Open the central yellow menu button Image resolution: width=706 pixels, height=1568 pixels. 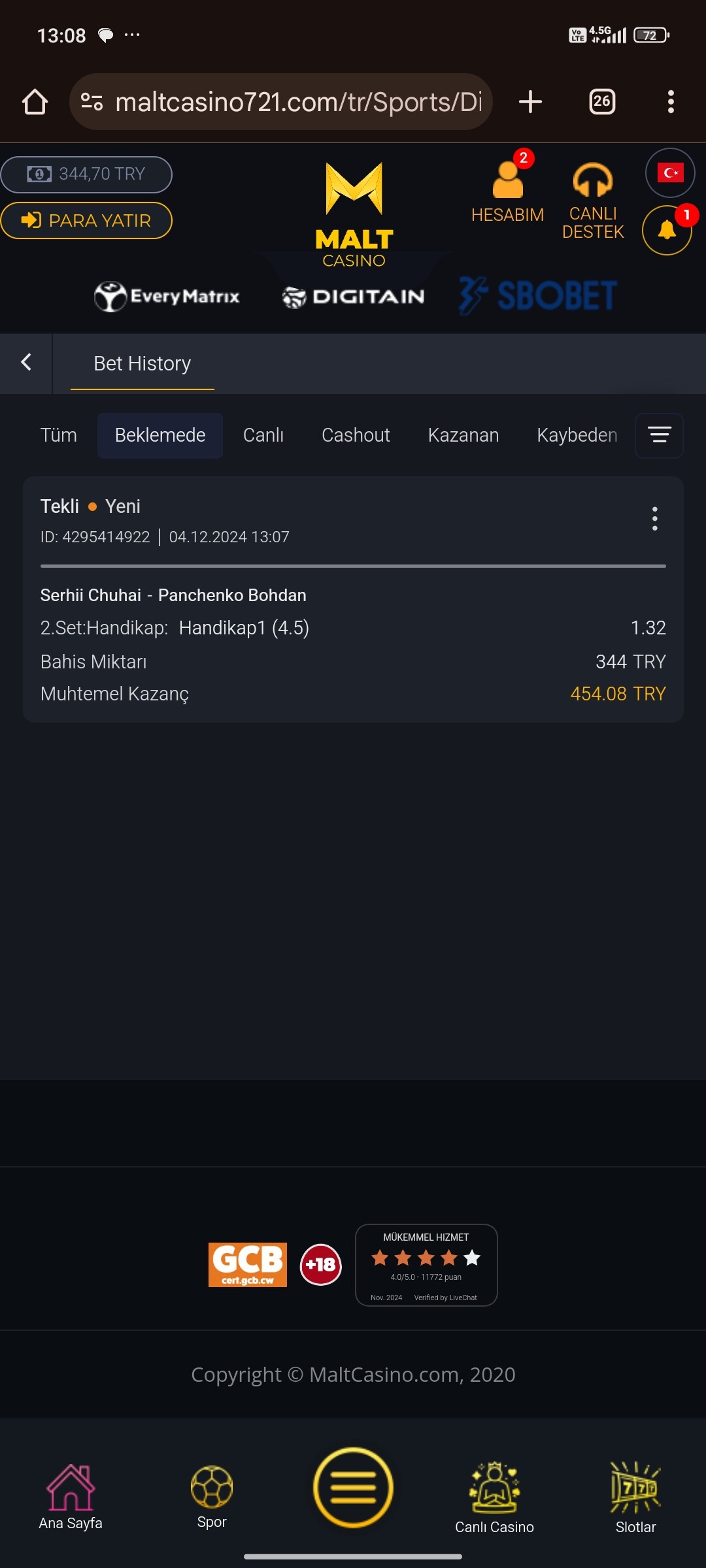(353, 1488)
